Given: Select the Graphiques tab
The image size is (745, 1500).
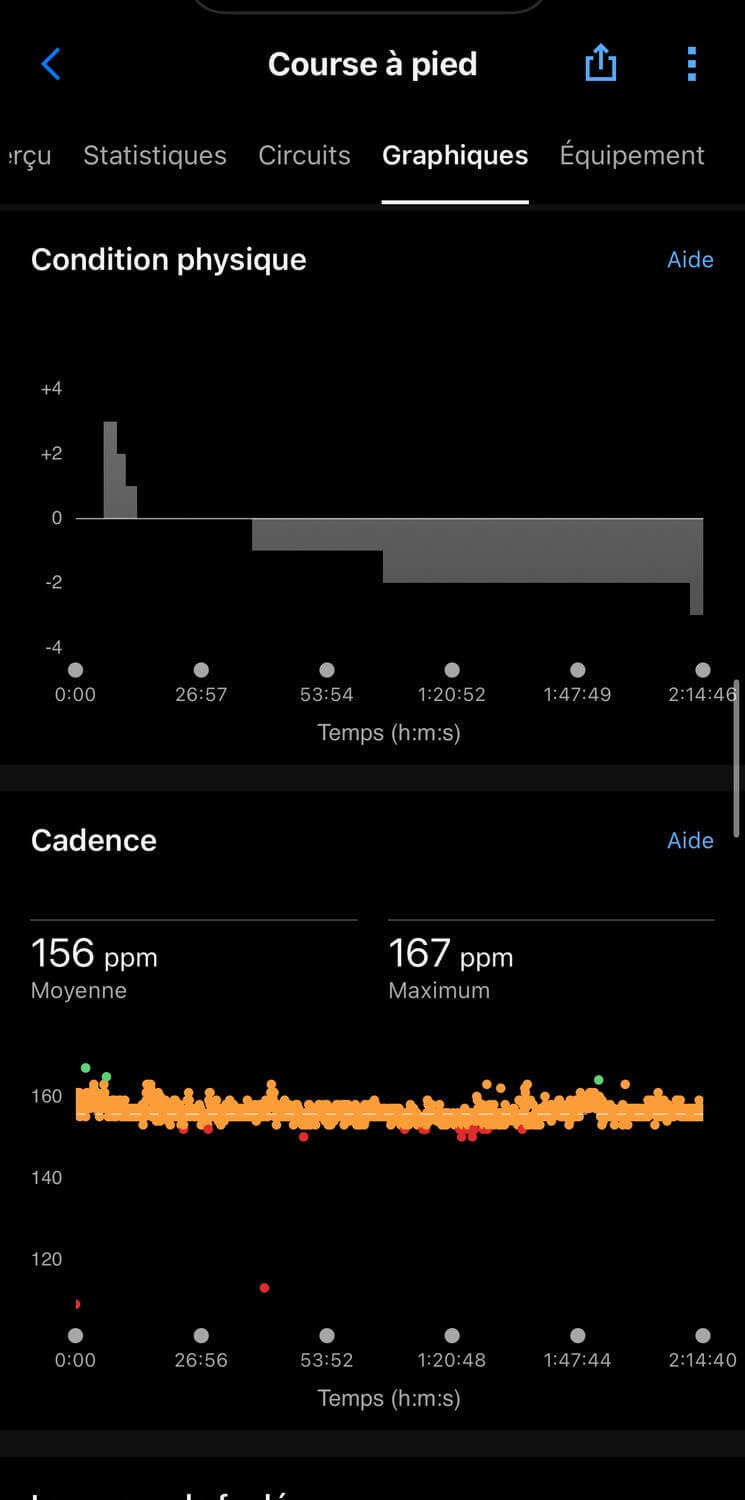Looking at the screenshot, I should click(455, 156).
